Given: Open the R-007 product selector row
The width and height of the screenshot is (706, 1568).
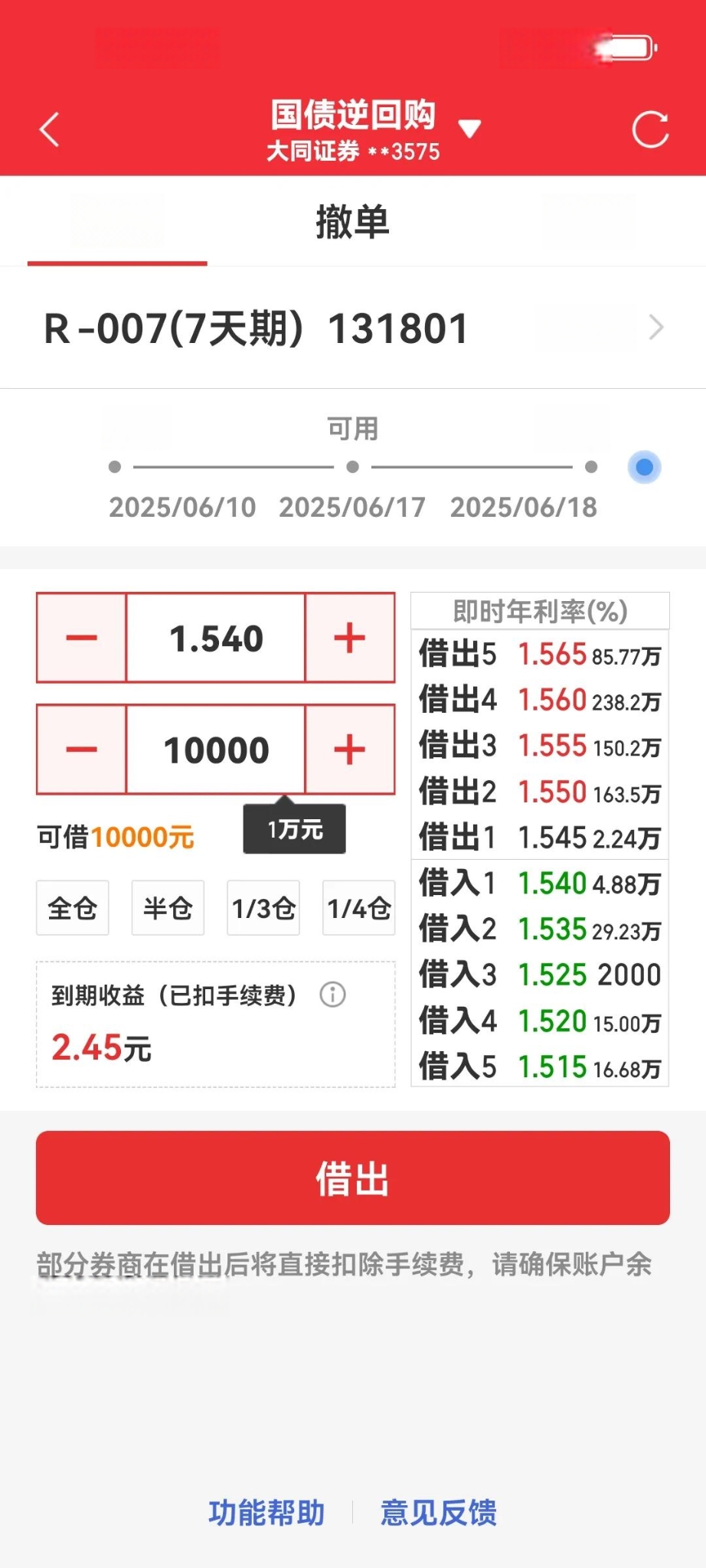Looking at the screenshot, I should tap(353, 328).
